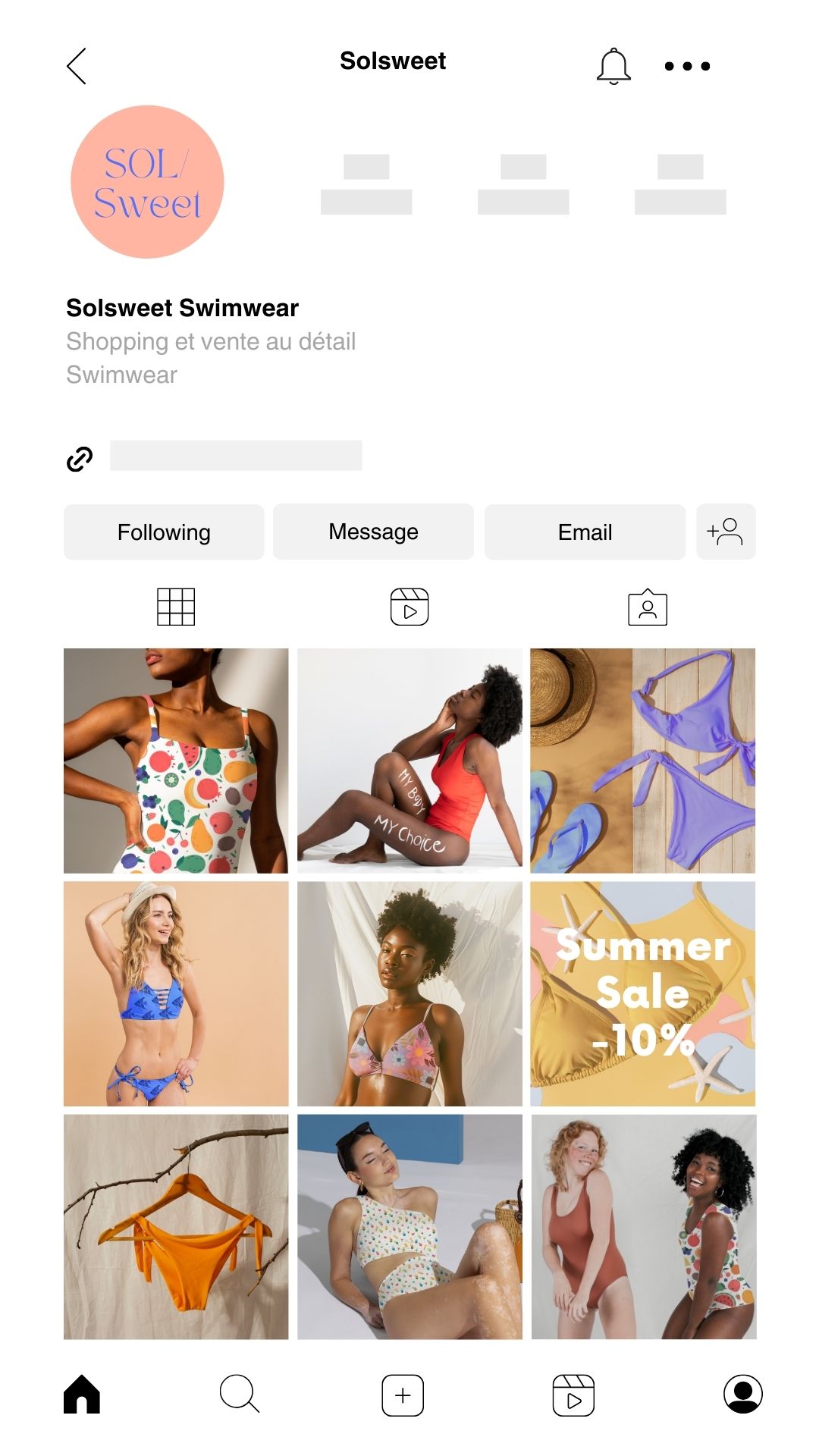
Task: Message Solsweet Swimwear
Action: coord(373,532)
